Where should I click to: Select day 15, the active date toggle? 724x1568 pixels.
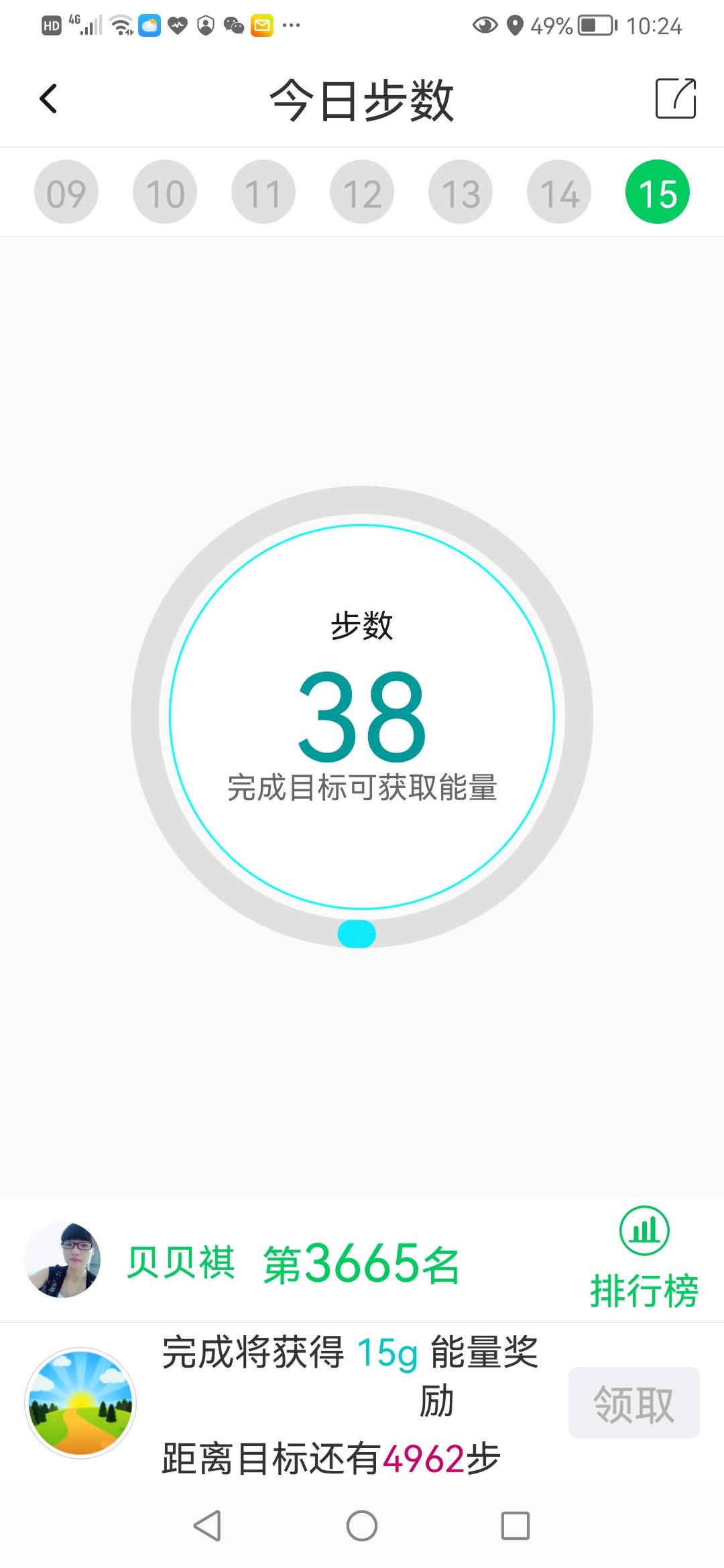[x=657, y=192]
